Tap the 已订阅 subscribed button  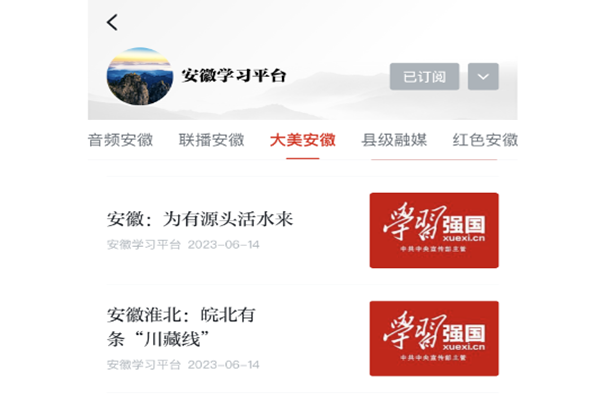tap(424, 77)
